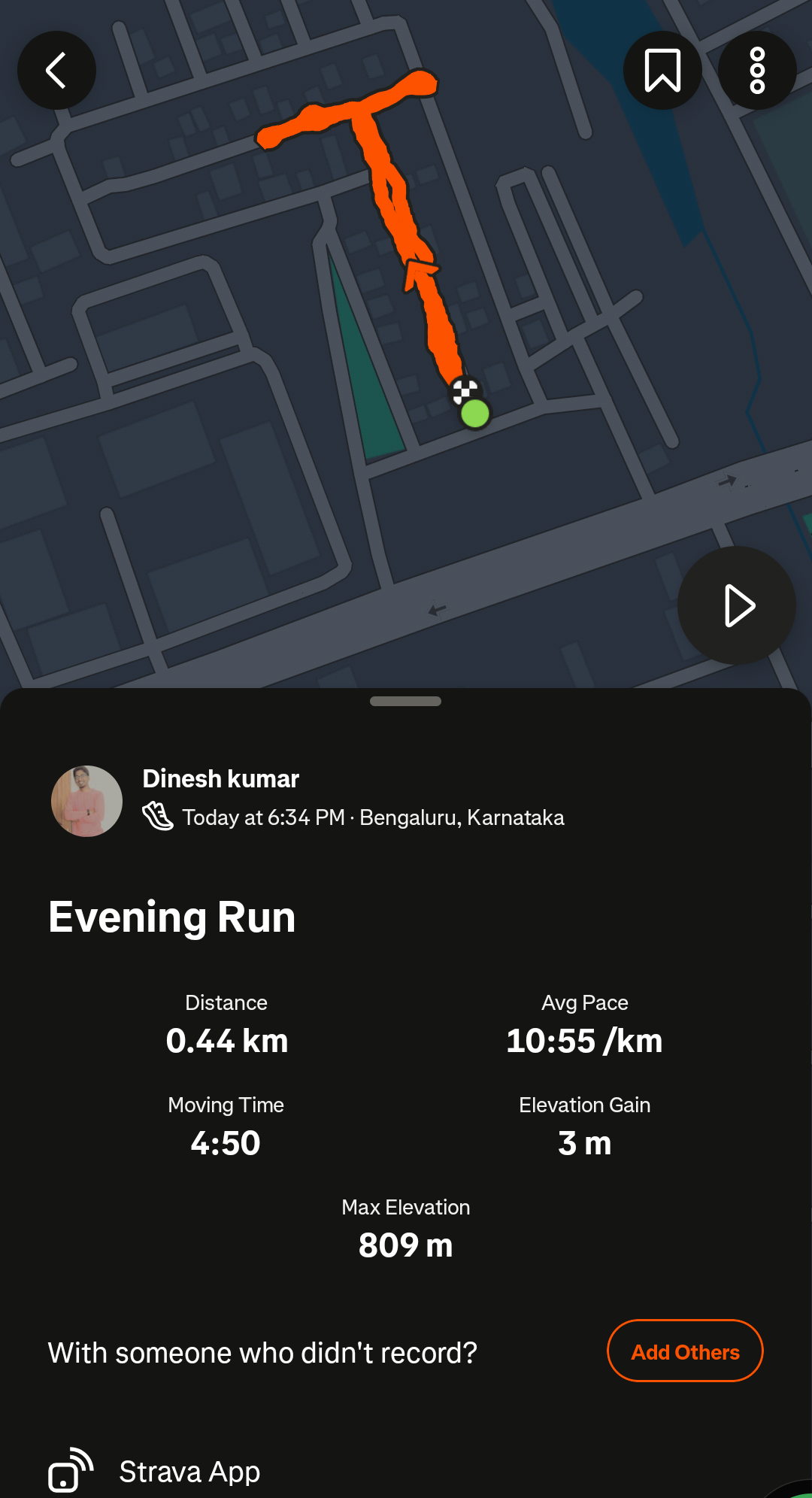
Task: Tap the Add Others button
Action: [685, 1351]
